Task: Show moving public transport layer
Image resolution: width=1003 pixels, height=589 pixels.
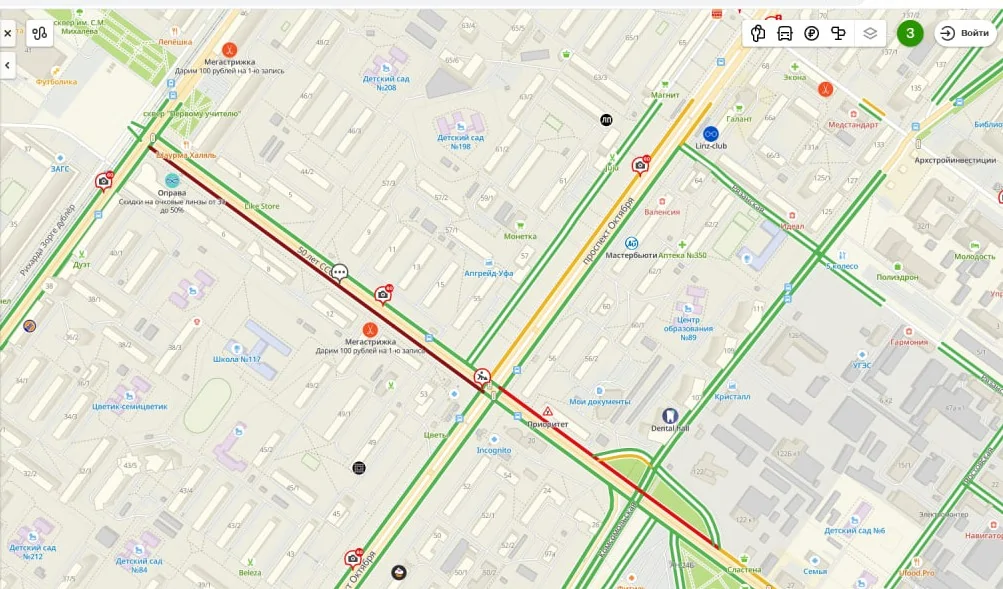Action: pos(785,33)
